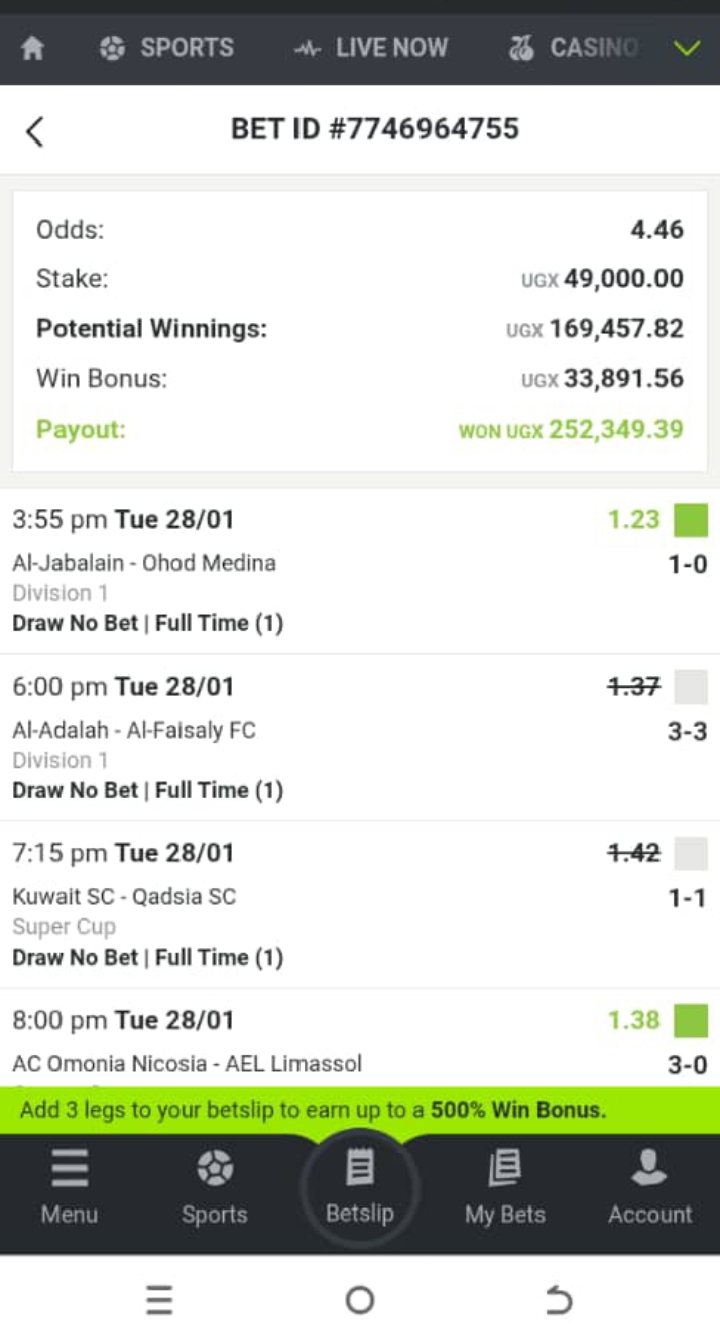This screenshot has width=720, height=1342.
Task: Toggle the green result square beside odds 1.38
Action: tap(690, 1020)
